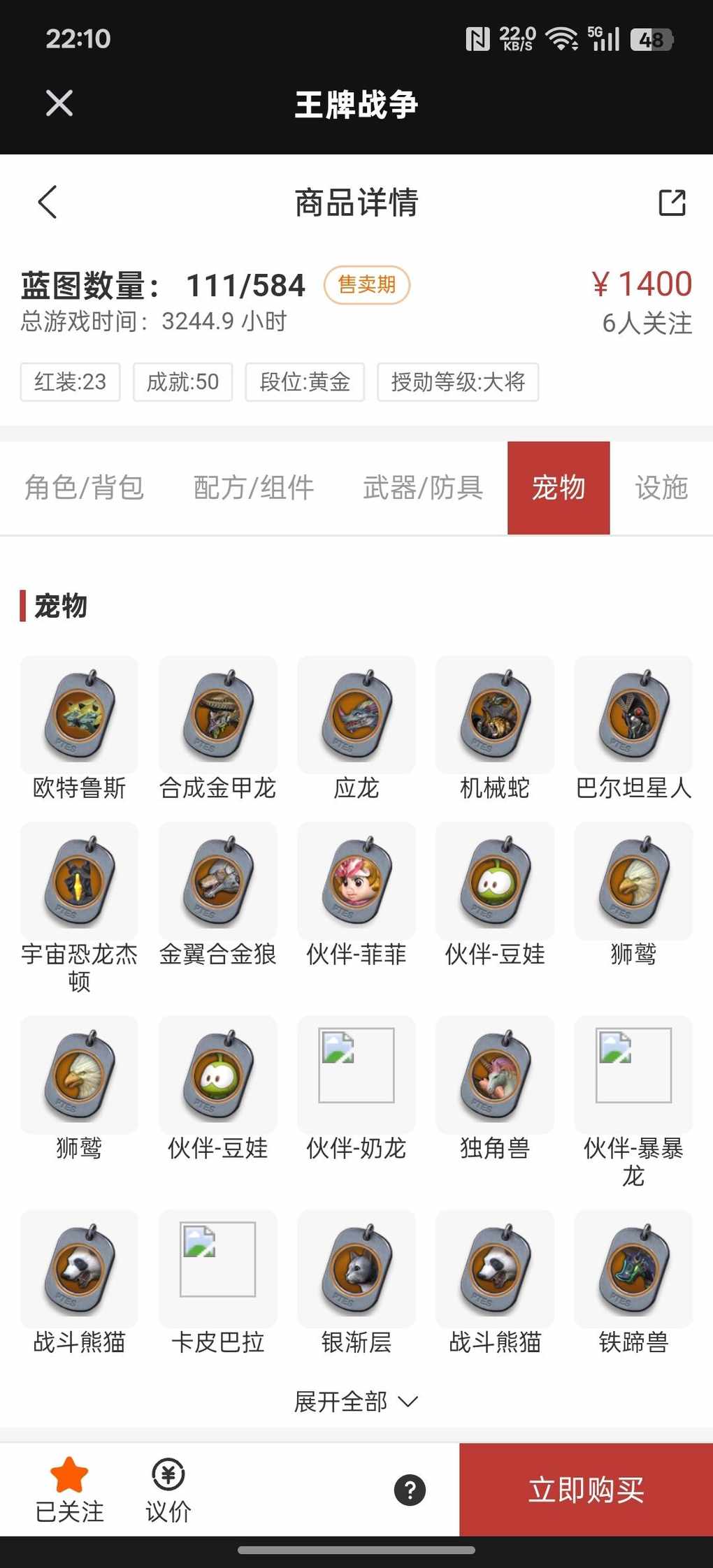
Task: Open the help question mark
Action: (410, 1490)
